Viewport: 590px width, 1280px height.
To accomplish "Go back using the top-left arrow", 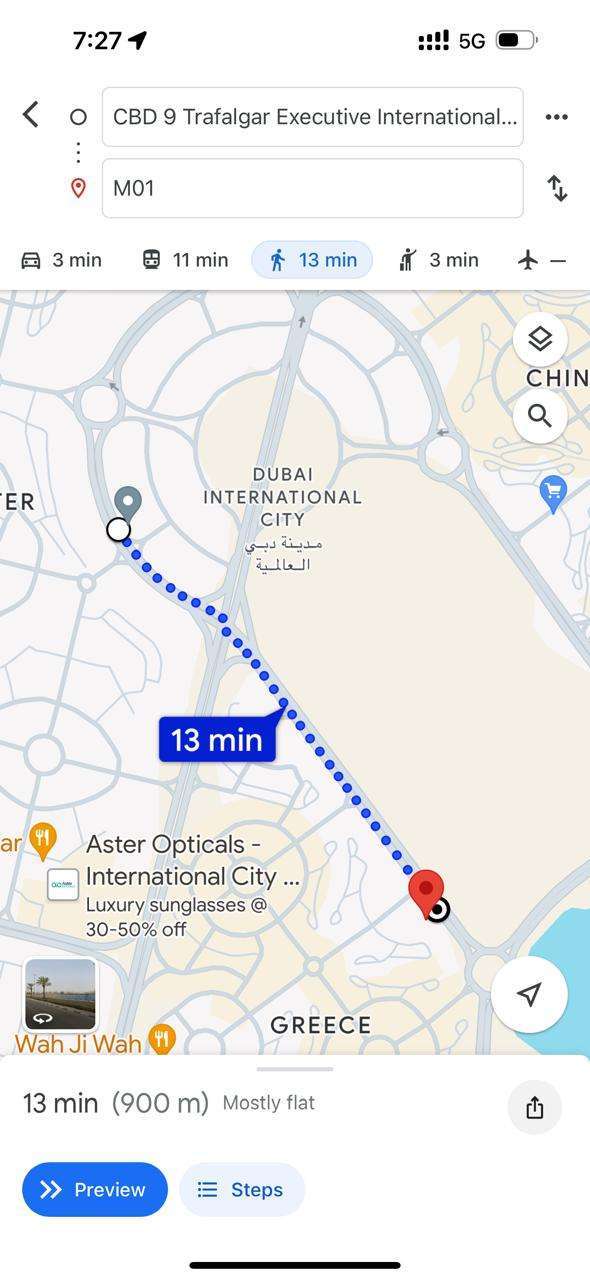I will click(31, 115).
